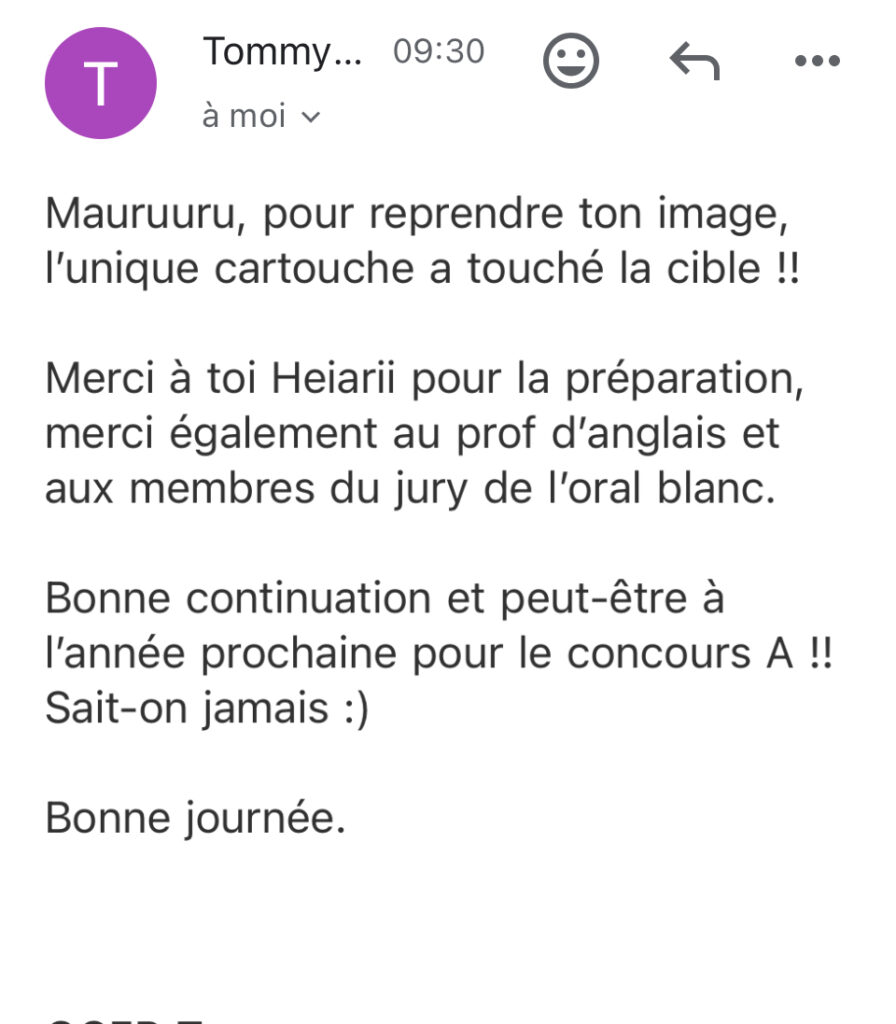Open Tommy's purple sender avatar

[100, 83]
